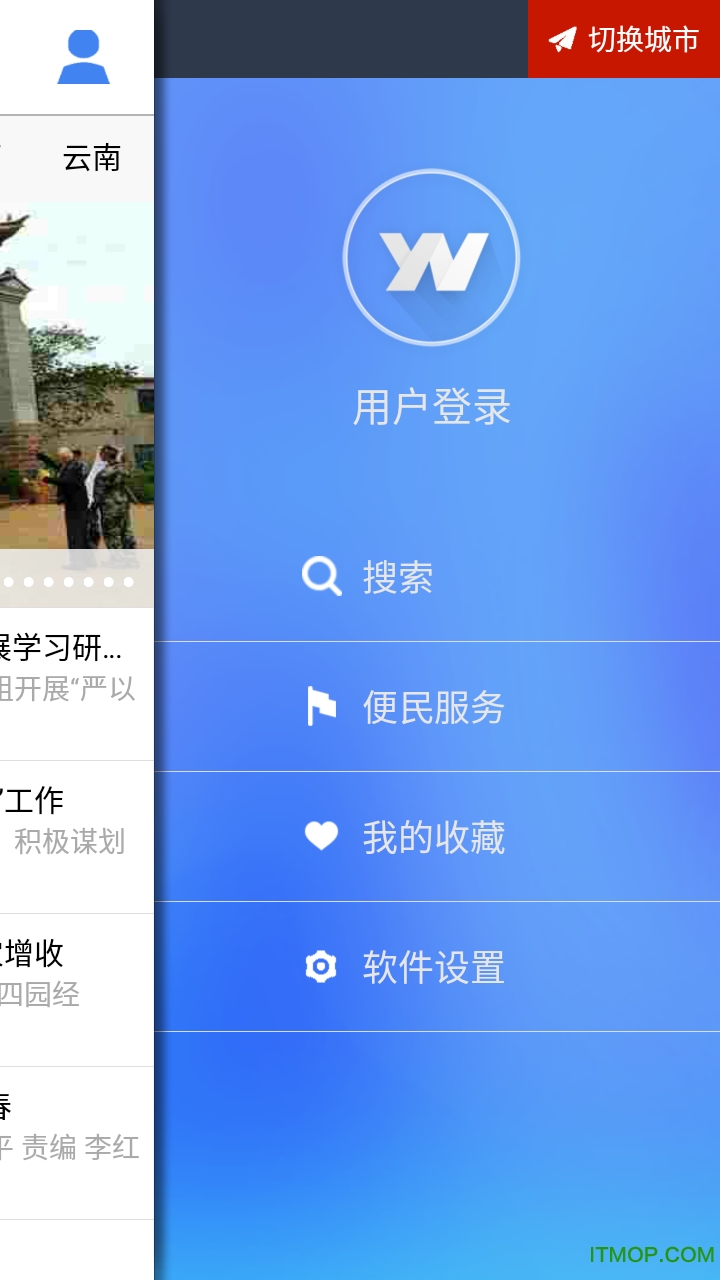The image size is (720, 1280).
Task: Open settings via the gear icon
Action: 320,967
